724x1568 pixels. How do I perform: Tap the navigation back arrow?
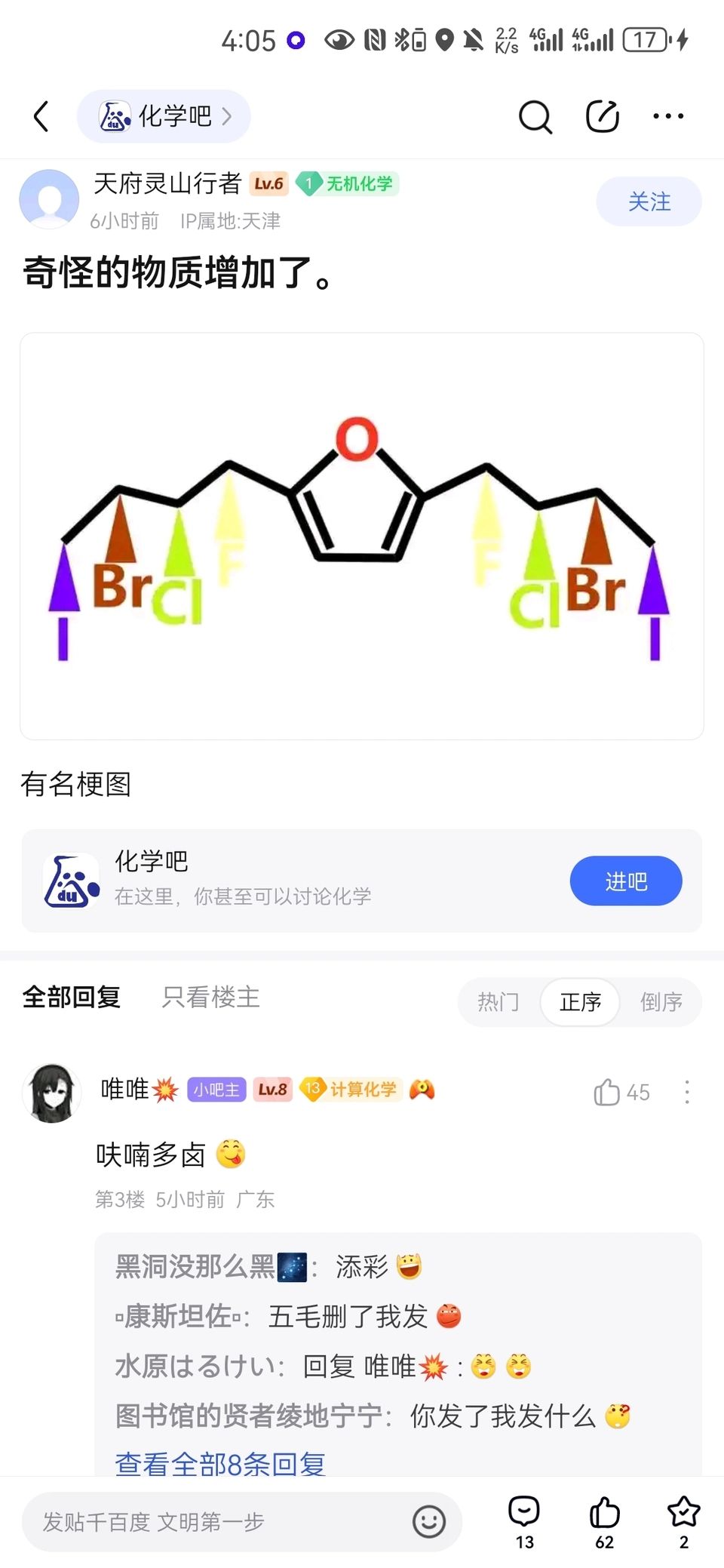click(x=41, y=117)
